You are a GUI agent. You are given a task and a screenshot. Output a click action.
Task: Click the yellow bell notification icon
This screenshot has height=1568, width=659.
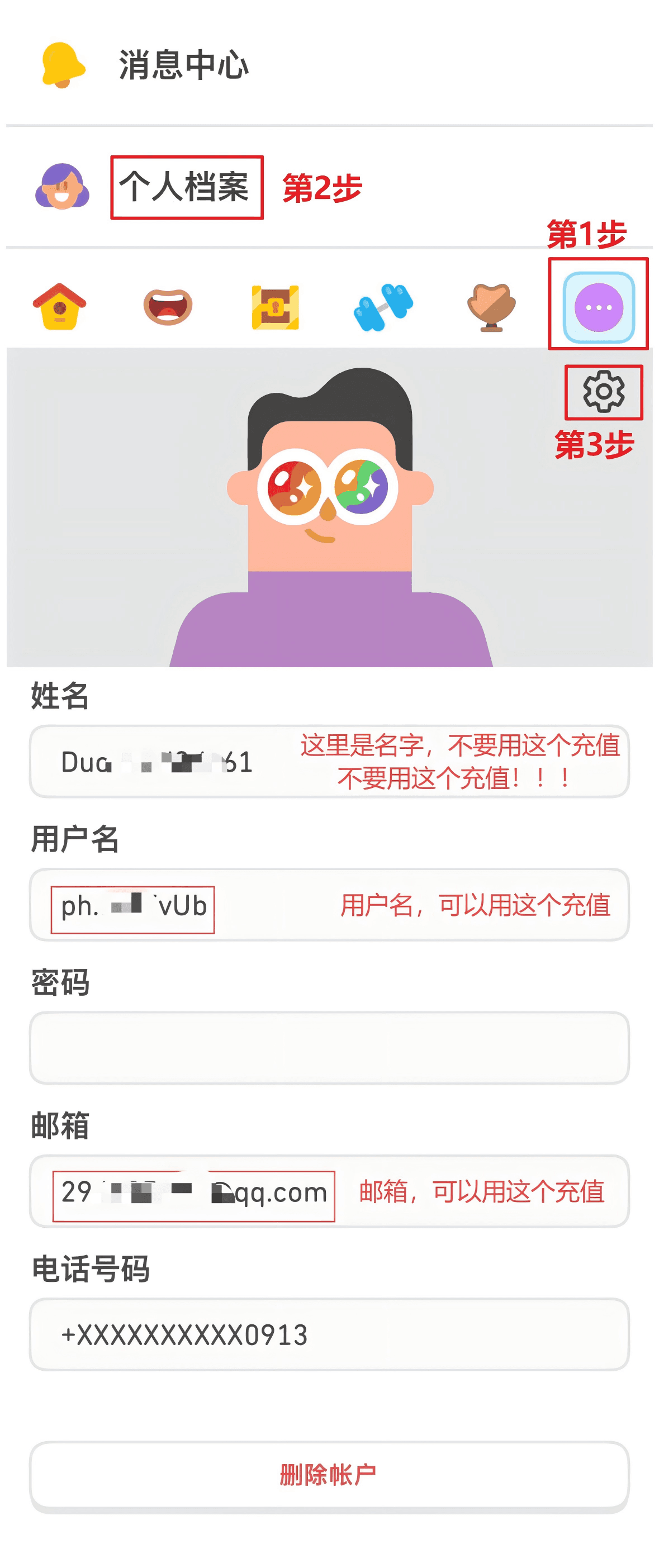click(x=62, y=63)
